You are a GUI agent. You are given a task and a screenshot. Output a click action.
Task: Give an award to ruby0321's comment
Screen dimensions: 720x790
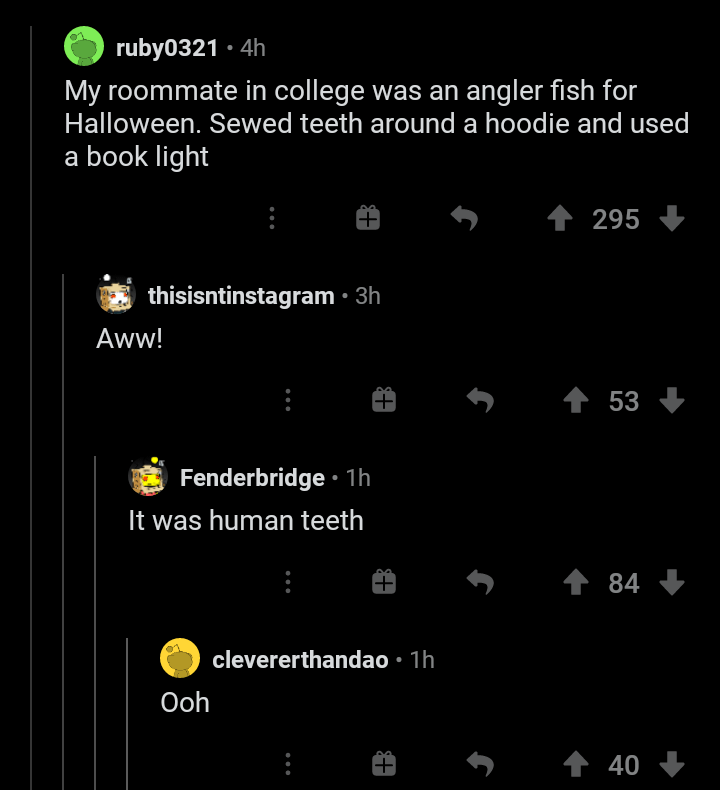367,218
